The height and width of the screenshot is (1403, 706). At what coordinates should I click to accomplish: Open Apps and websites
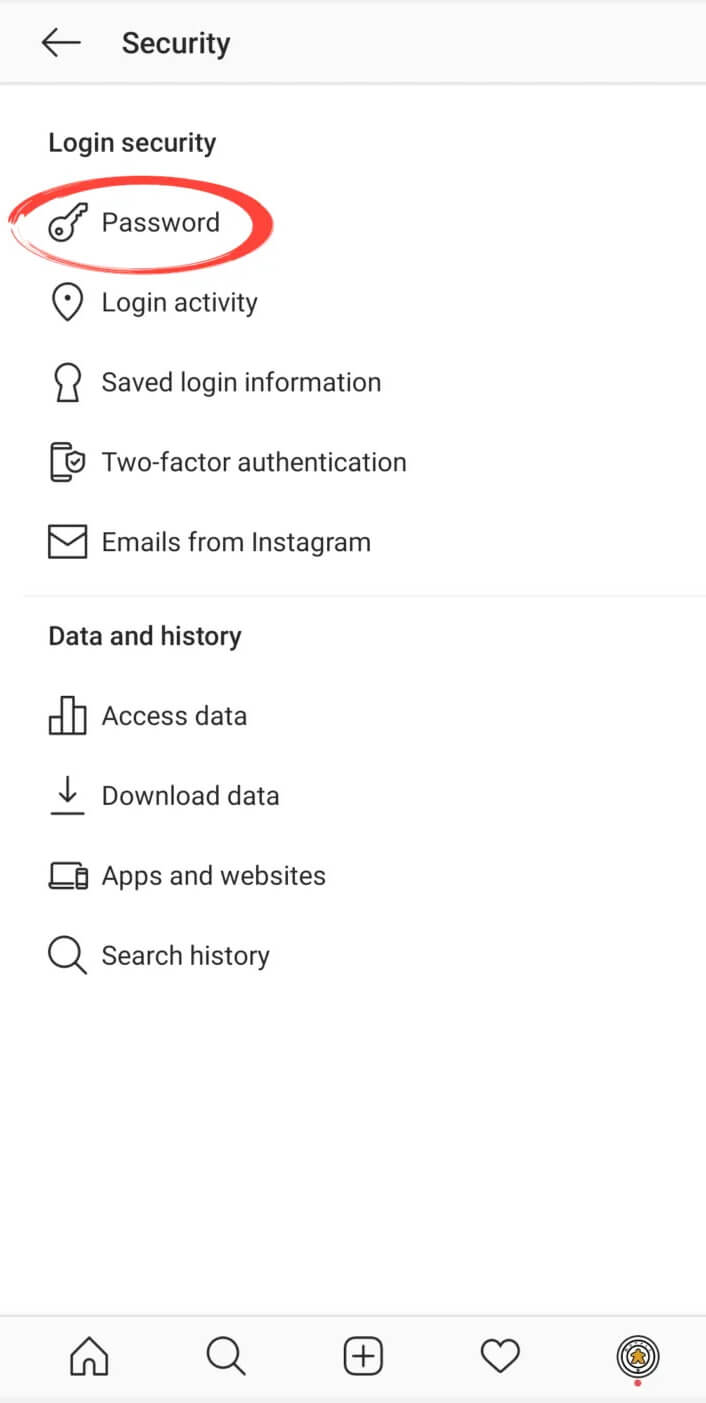coord(353,876)
